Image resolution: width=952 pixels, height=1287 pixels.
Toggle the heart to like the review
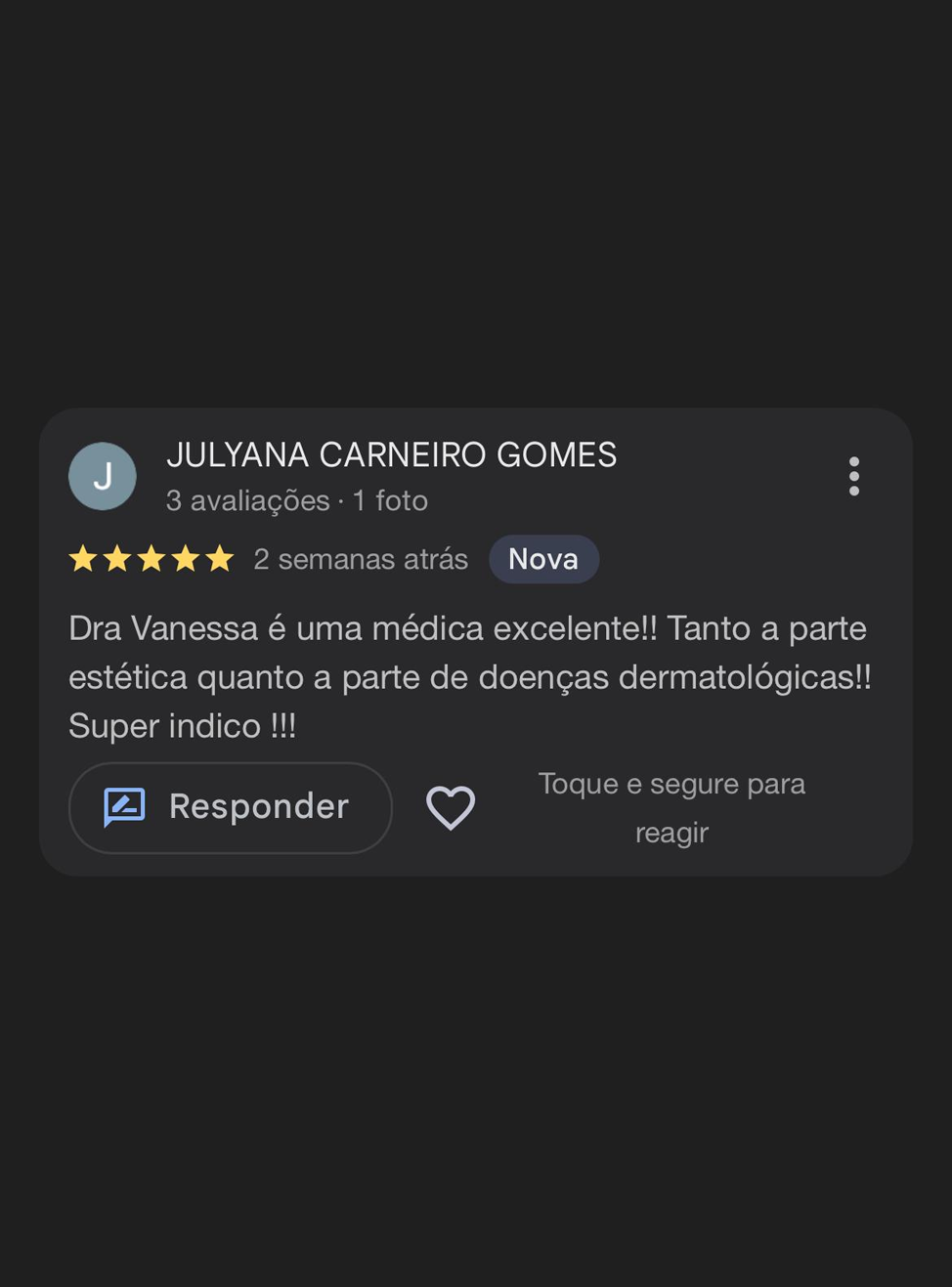[x=450, y=807]
